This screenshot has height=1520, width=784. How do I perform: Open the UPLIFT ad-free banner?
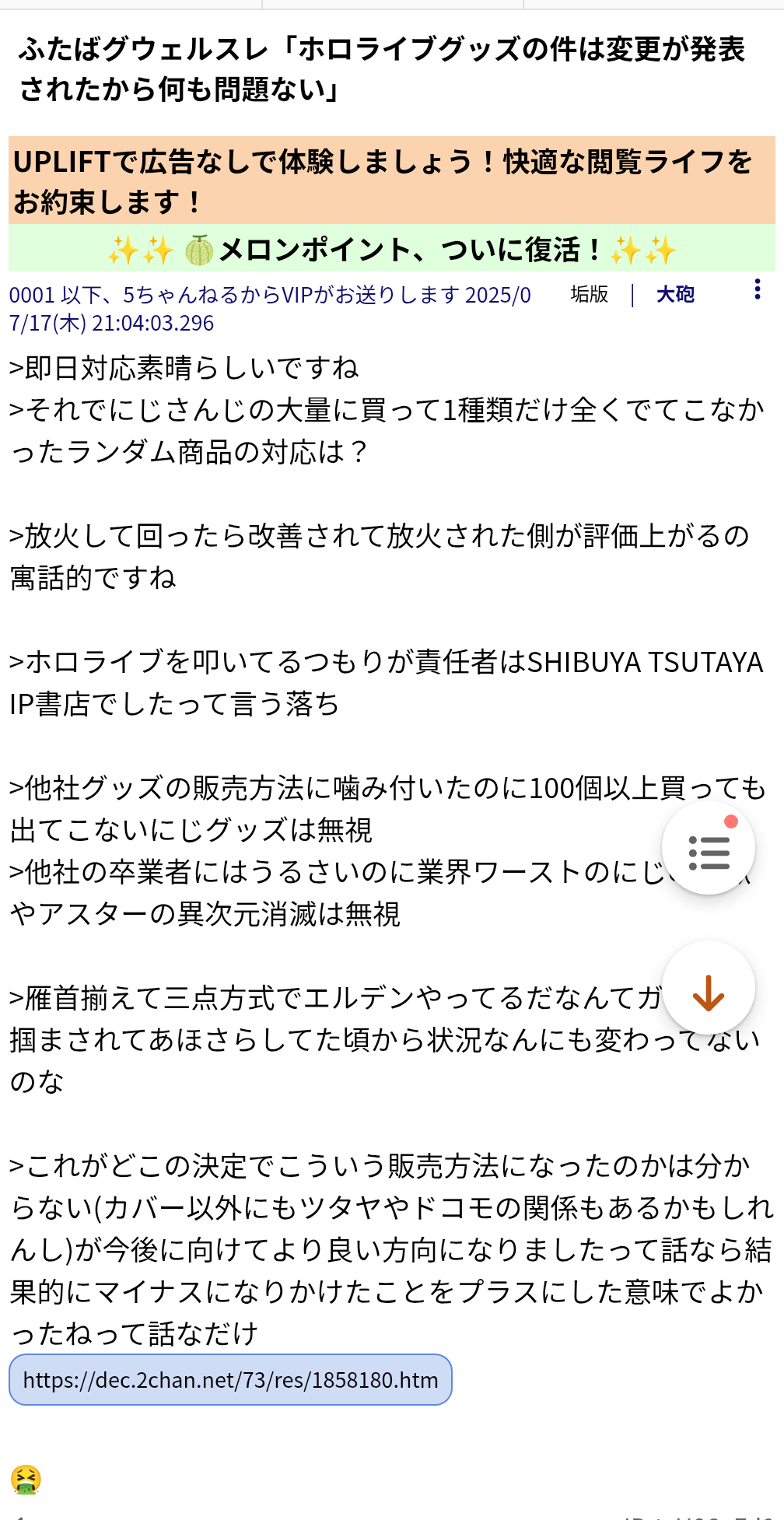tap(392, 180)
